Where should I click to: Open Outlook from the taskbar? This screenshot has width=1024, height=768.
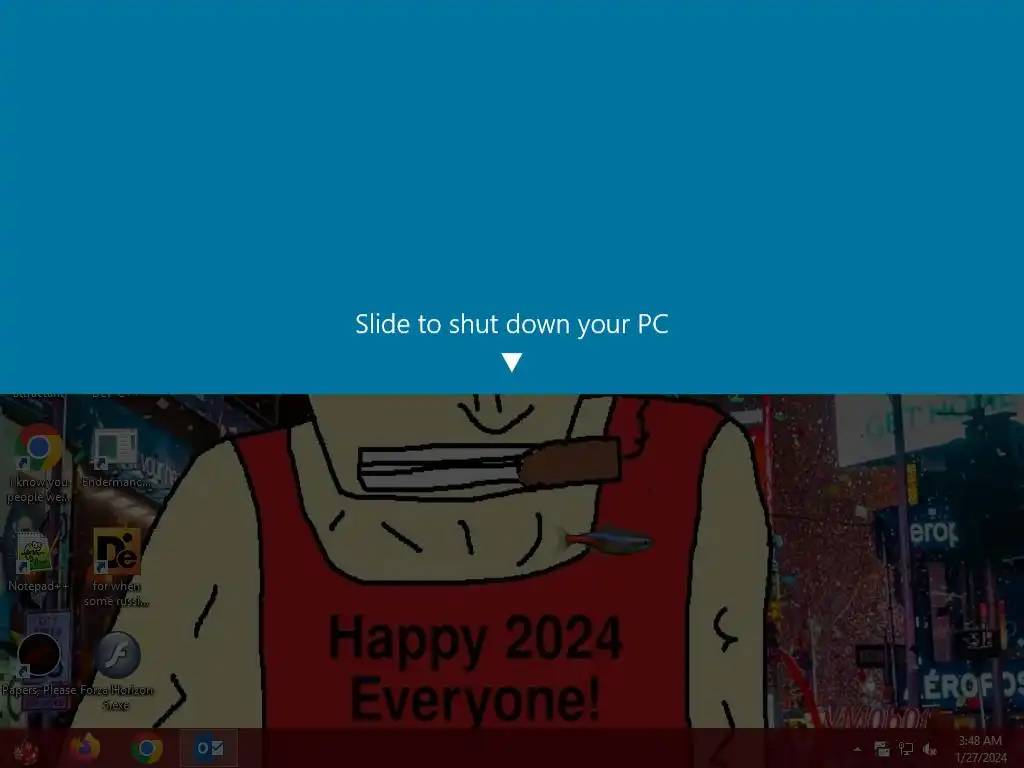point(209,748)
